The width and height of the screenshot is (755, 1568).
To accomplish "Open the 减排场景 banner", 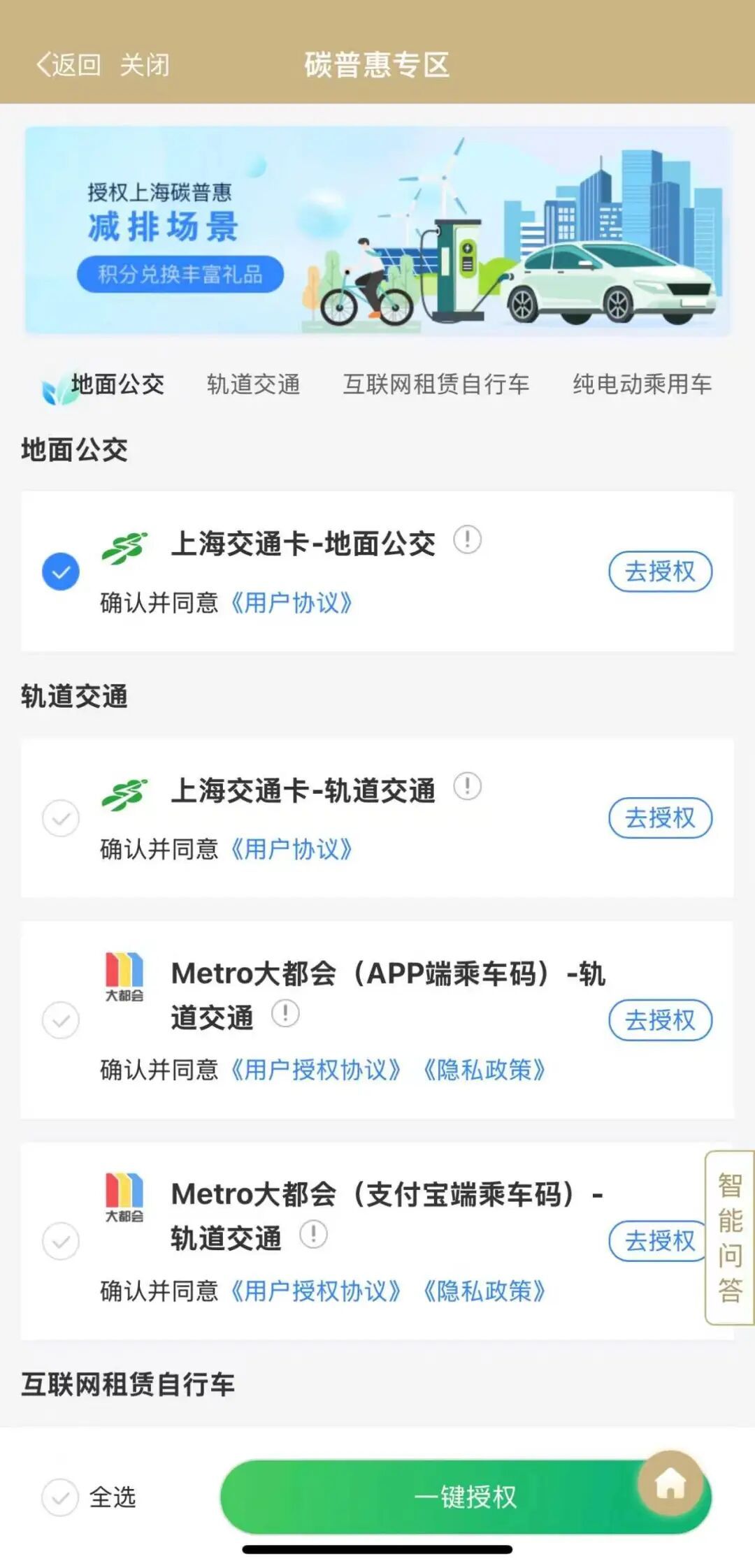I will (x=377, y=230).
